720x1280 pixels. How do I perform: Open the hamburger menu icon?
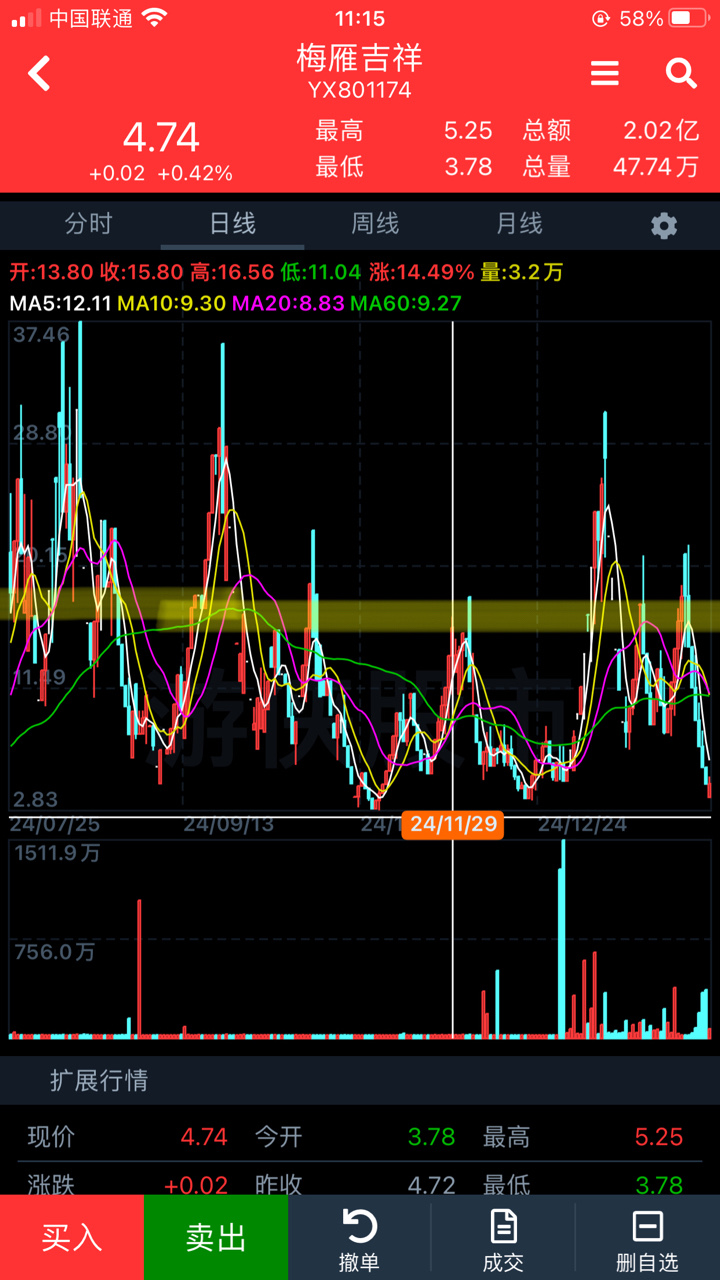[x=605, y=73]
